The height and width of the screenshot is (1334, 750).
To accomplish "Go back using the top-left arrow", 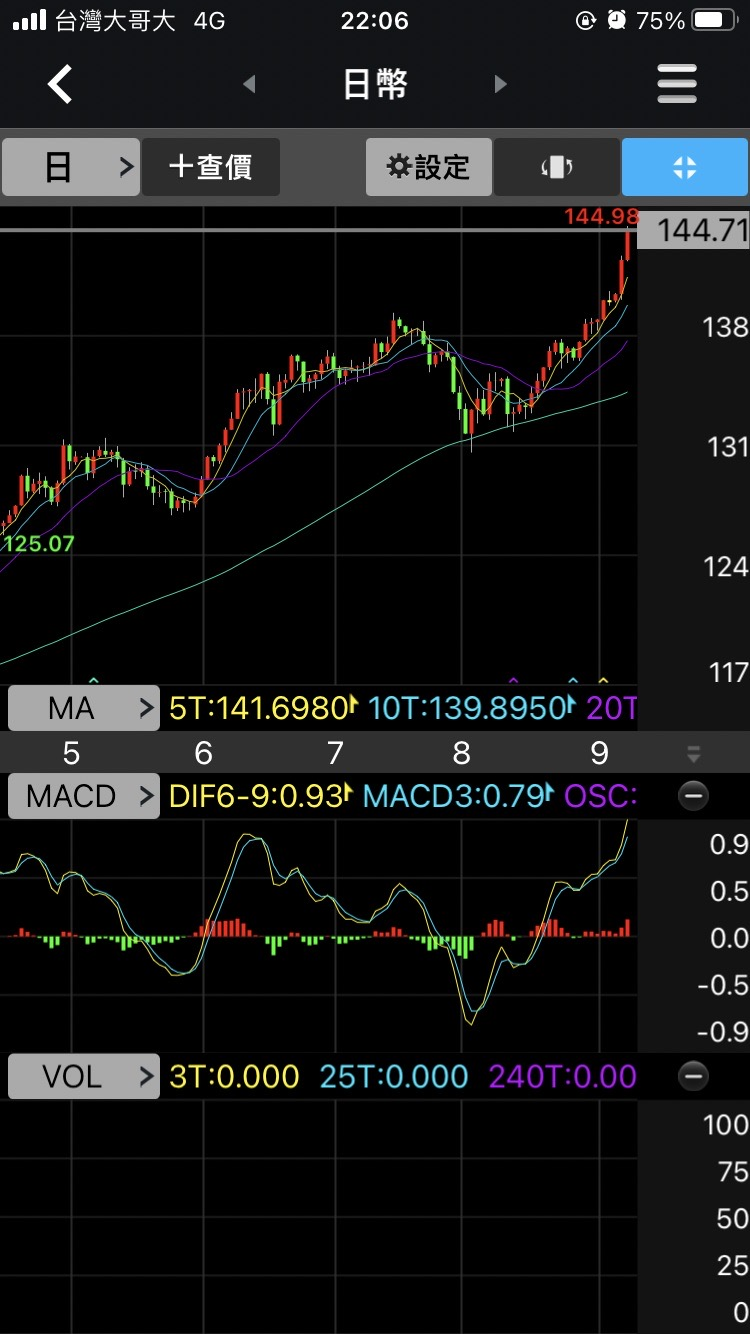I will [61, 85].
